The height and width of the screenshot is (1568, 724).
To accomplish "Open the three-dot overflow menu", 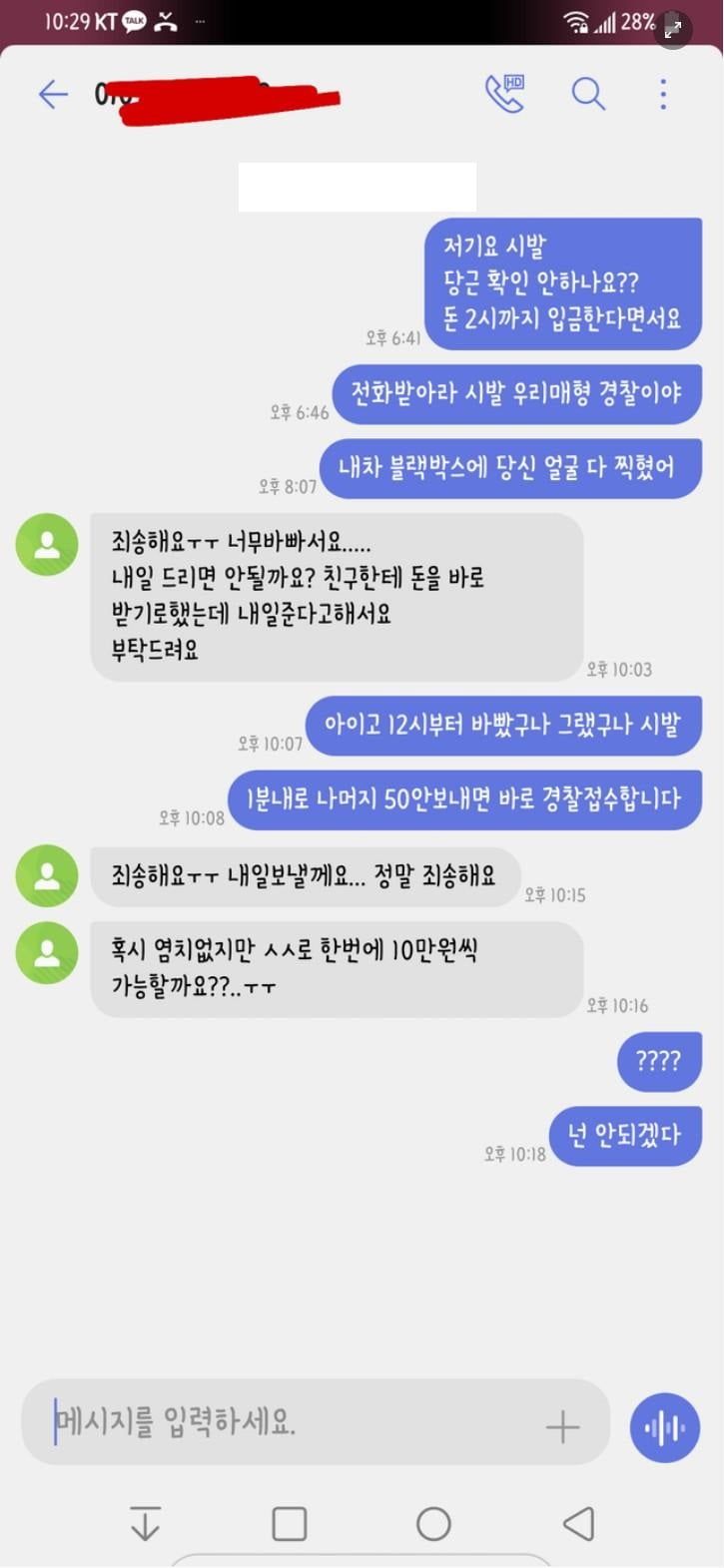I will (x=663, y=95).
